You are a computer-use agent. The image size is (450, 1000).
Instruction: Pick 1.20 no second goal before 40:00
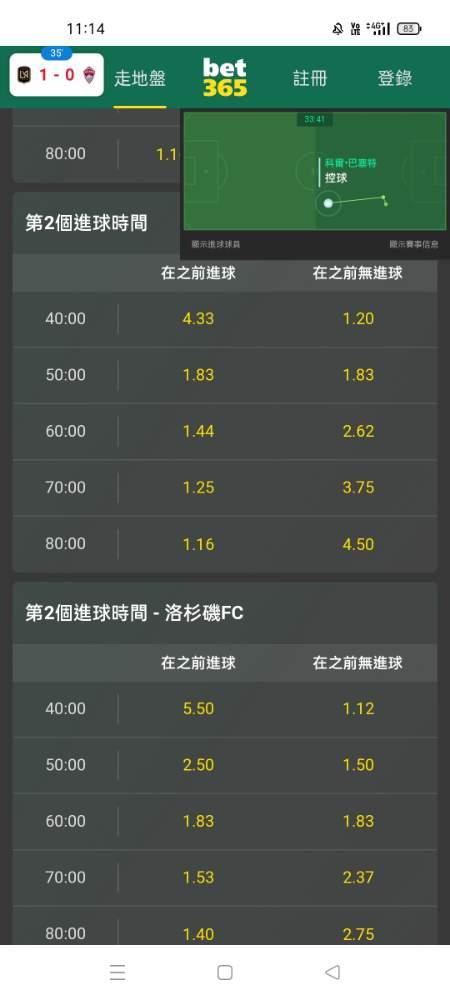(358, 319)
